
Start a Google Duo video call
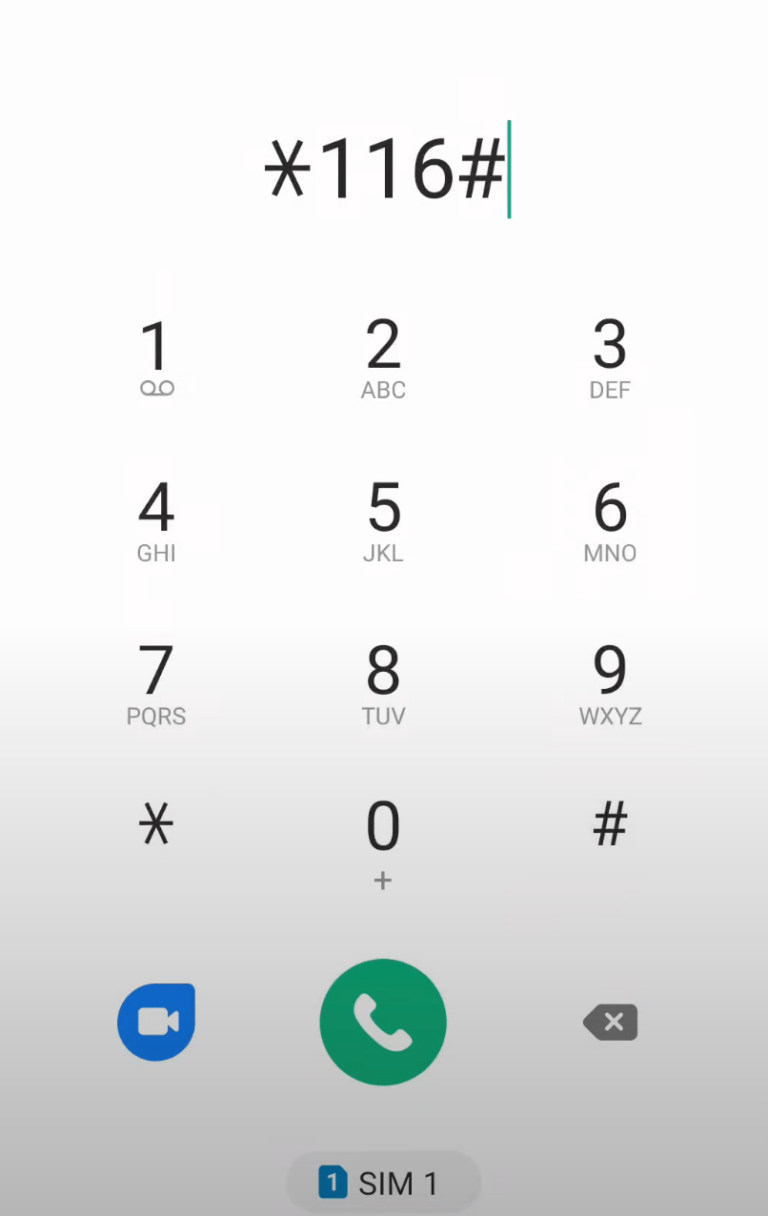click(156, 1021)
